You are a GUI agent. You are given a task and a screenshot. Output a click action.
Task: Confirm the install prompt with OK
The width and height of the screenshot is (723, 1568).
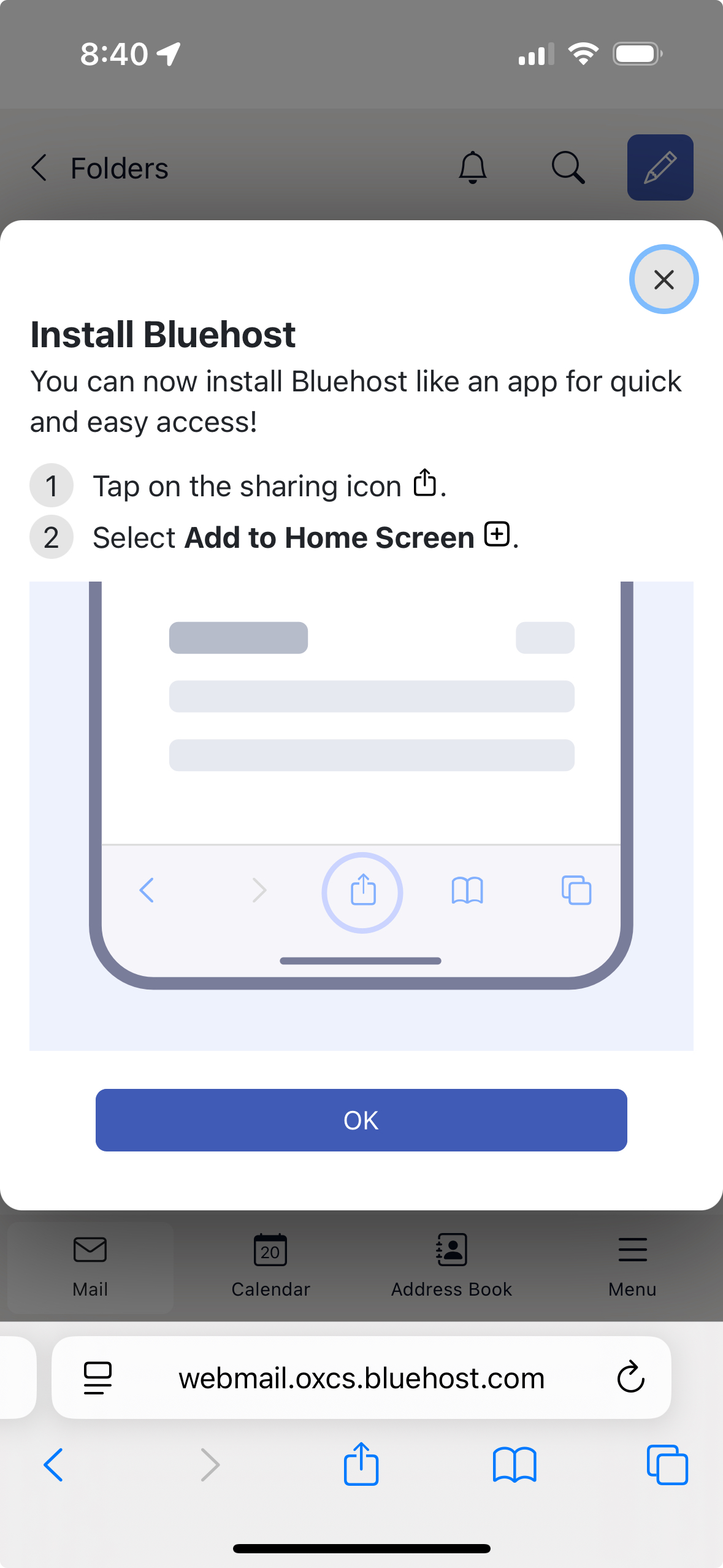361,1119
